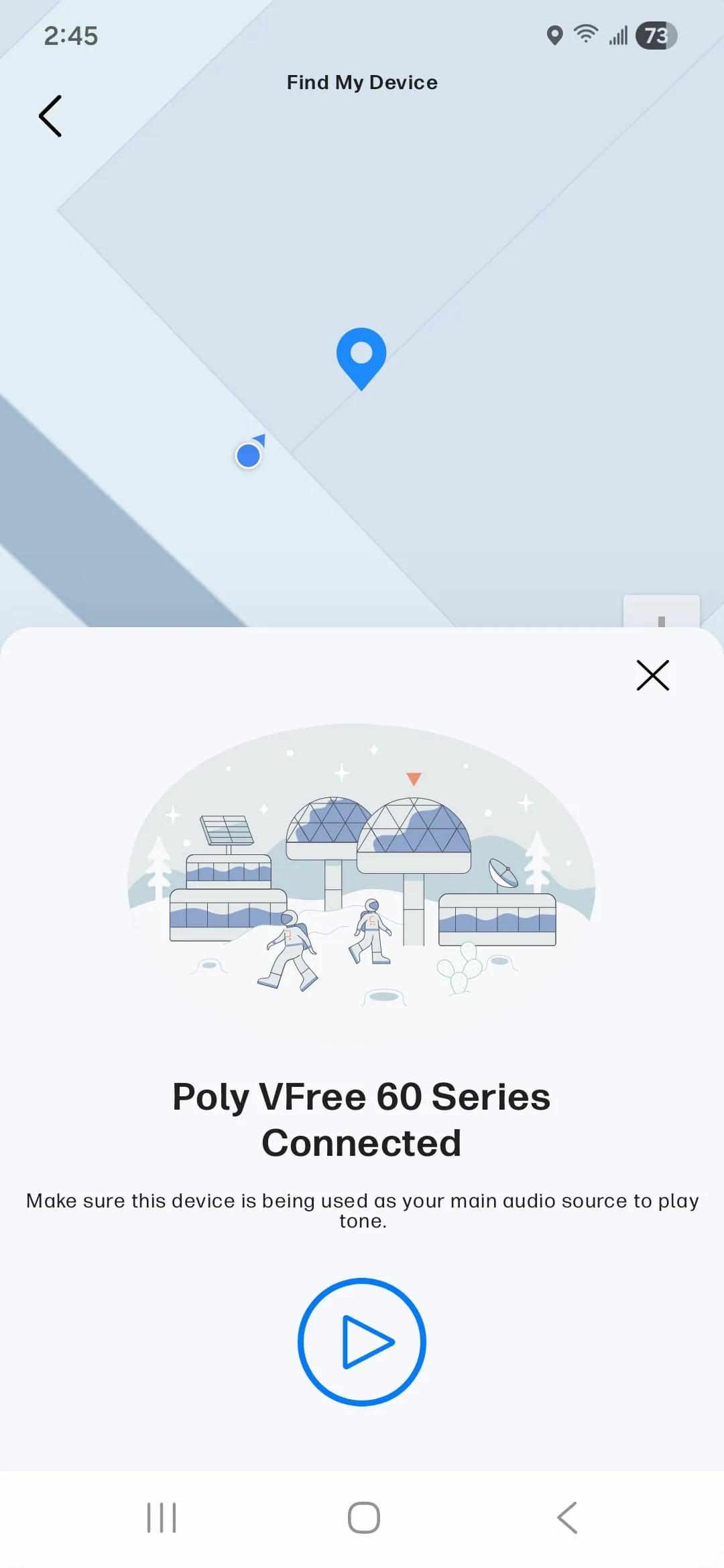Image resolution: width=724 pixels, height=1568 pixels.
Task: Tap the location pin icon in status bar
Action: point(554,35)
